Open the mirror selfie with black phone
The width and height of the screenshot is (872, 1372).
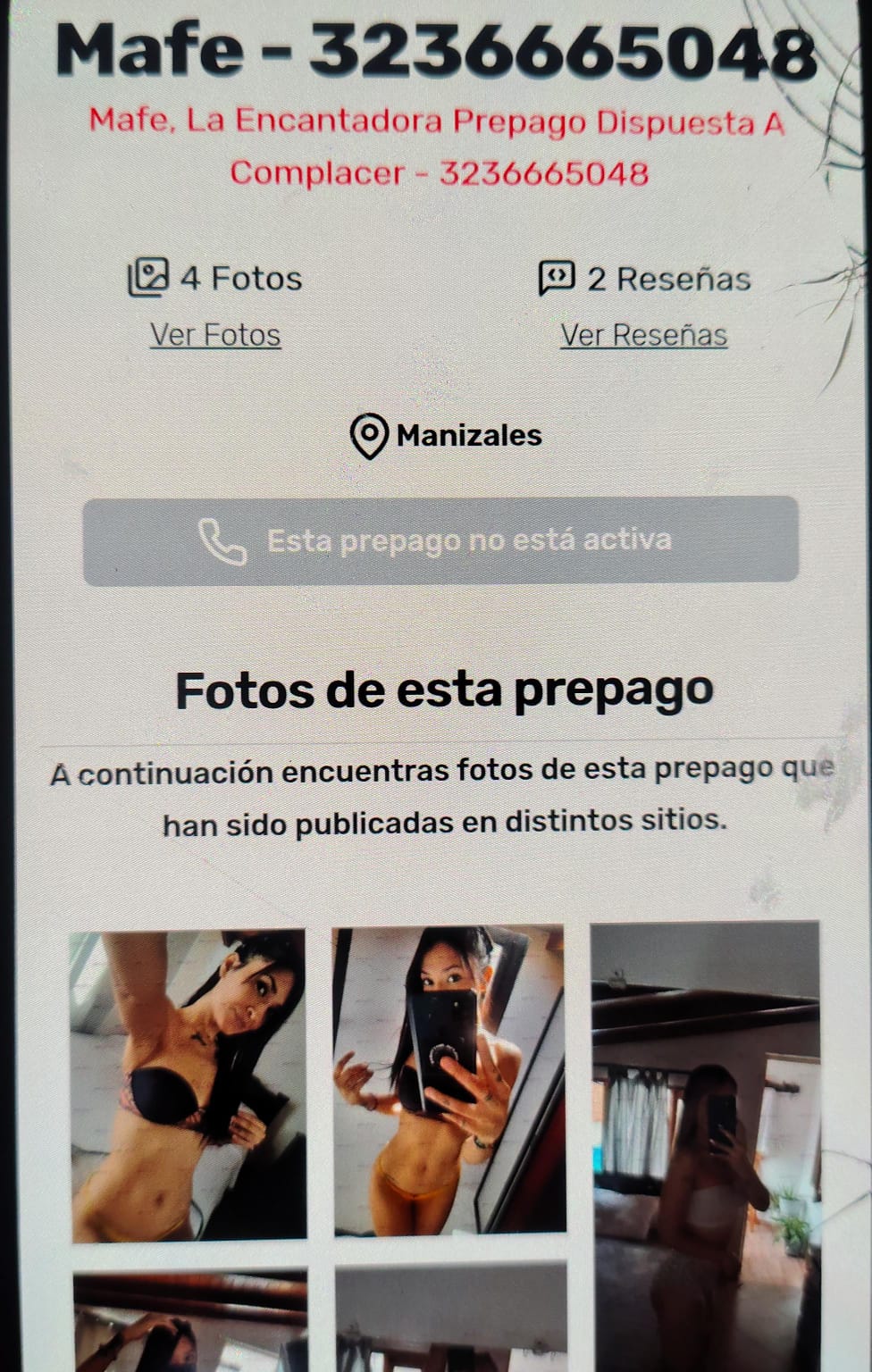[449, 1082]
